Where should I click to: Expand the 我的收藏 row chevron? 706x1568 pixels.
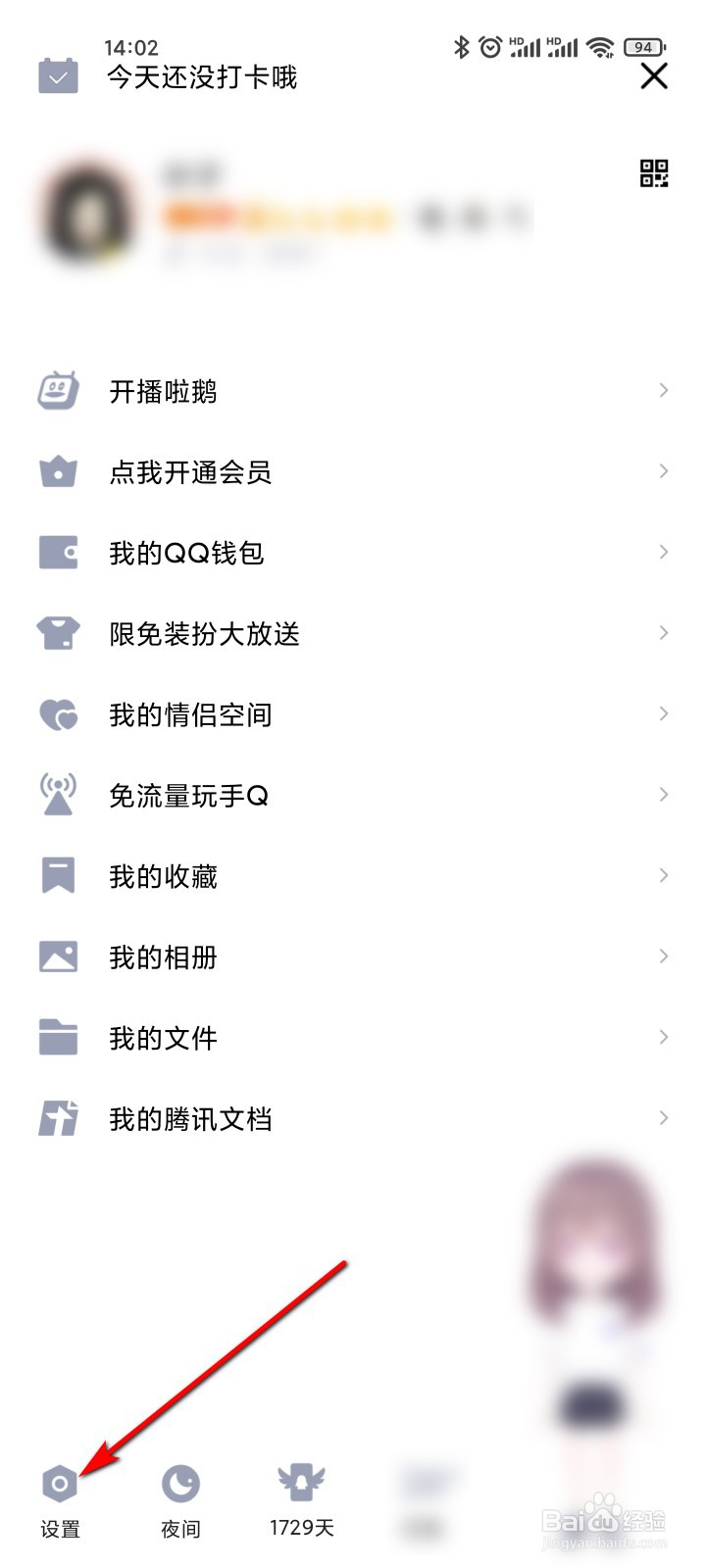[664, 876]
